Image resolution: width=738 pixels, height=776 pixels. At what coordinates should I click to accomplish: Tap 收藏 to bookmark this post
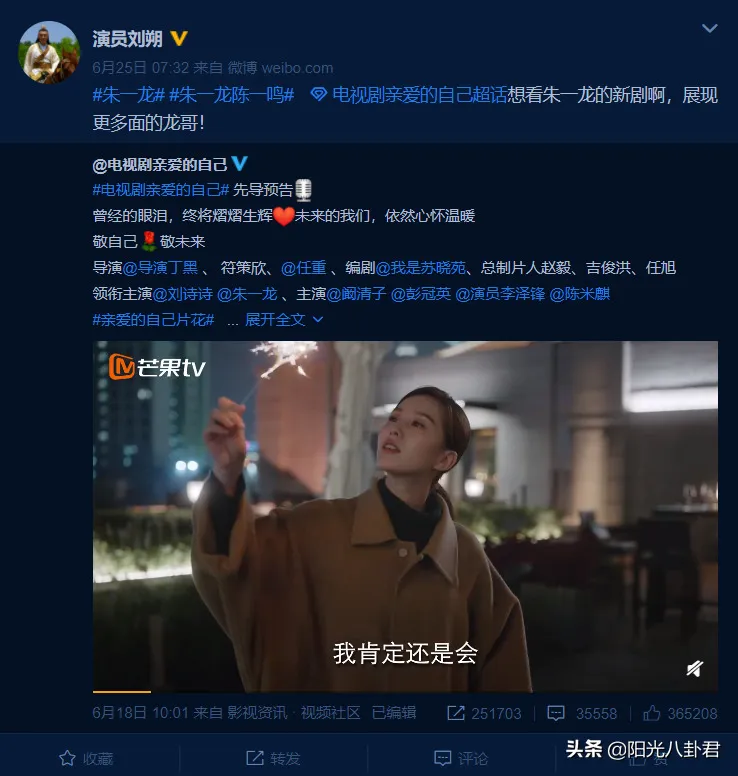[86, 759]
